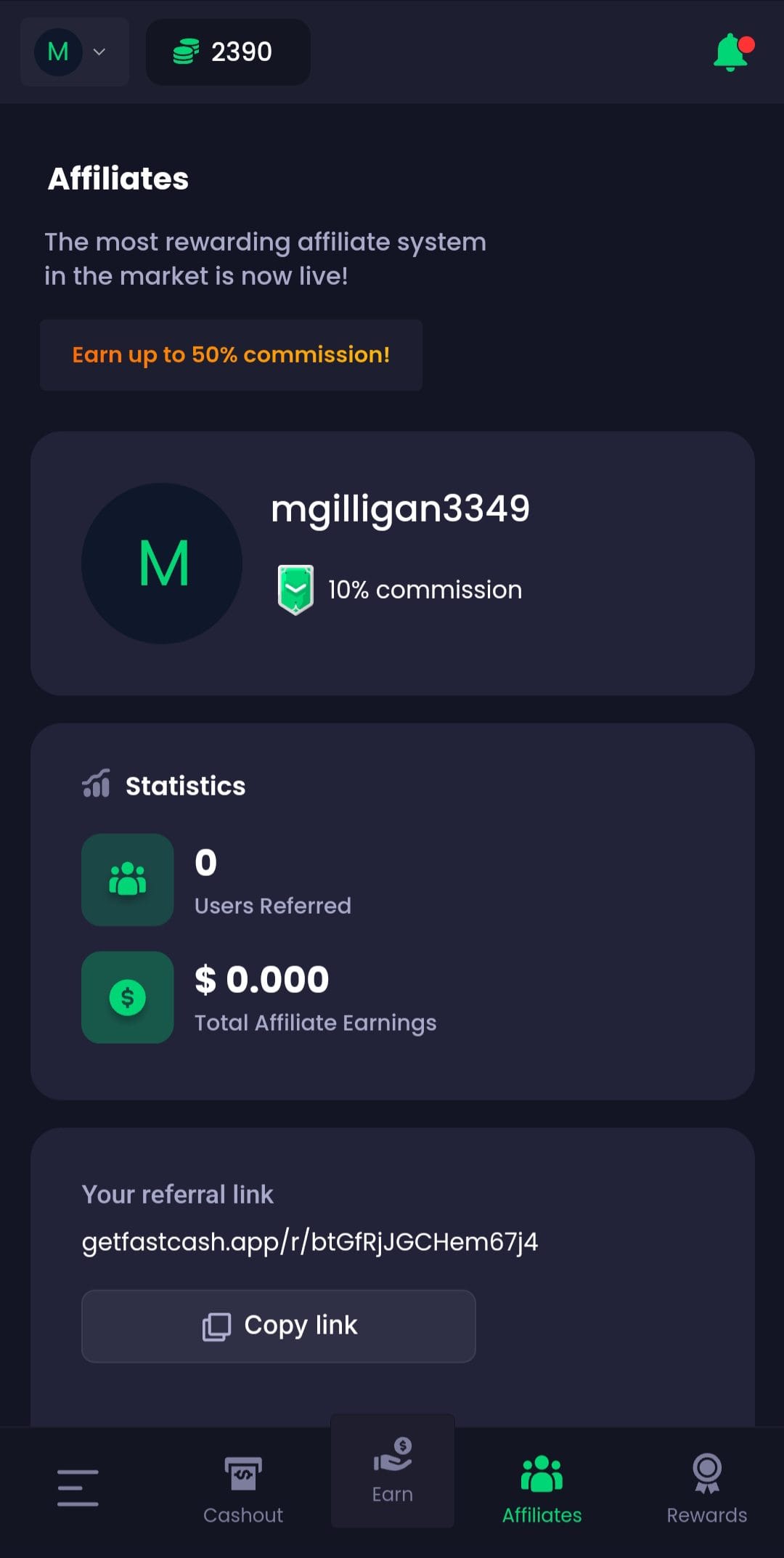Open the account dropdown with M avatar

coord(74,52)
